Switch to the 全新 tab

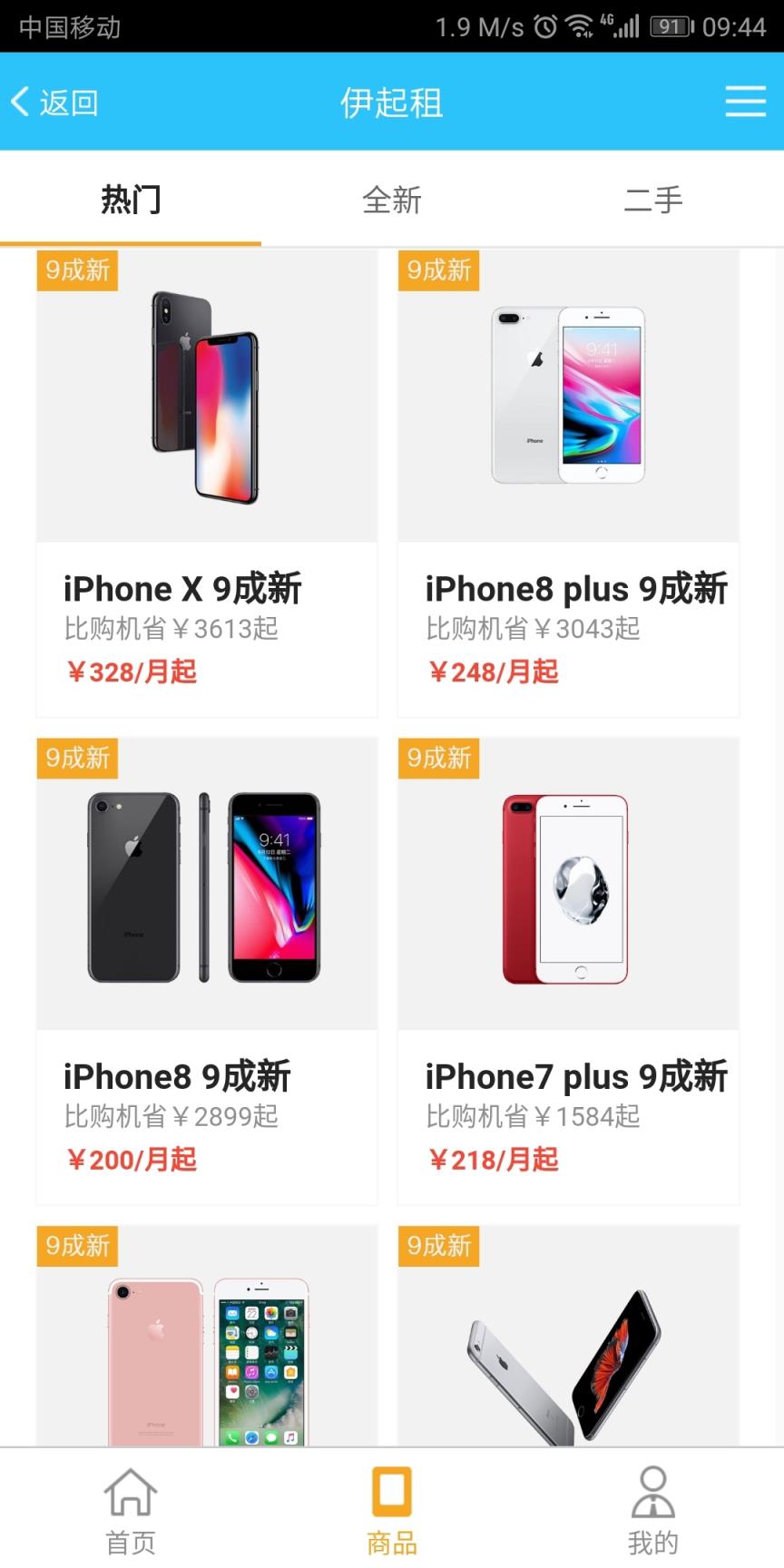[x=391, y=201]
